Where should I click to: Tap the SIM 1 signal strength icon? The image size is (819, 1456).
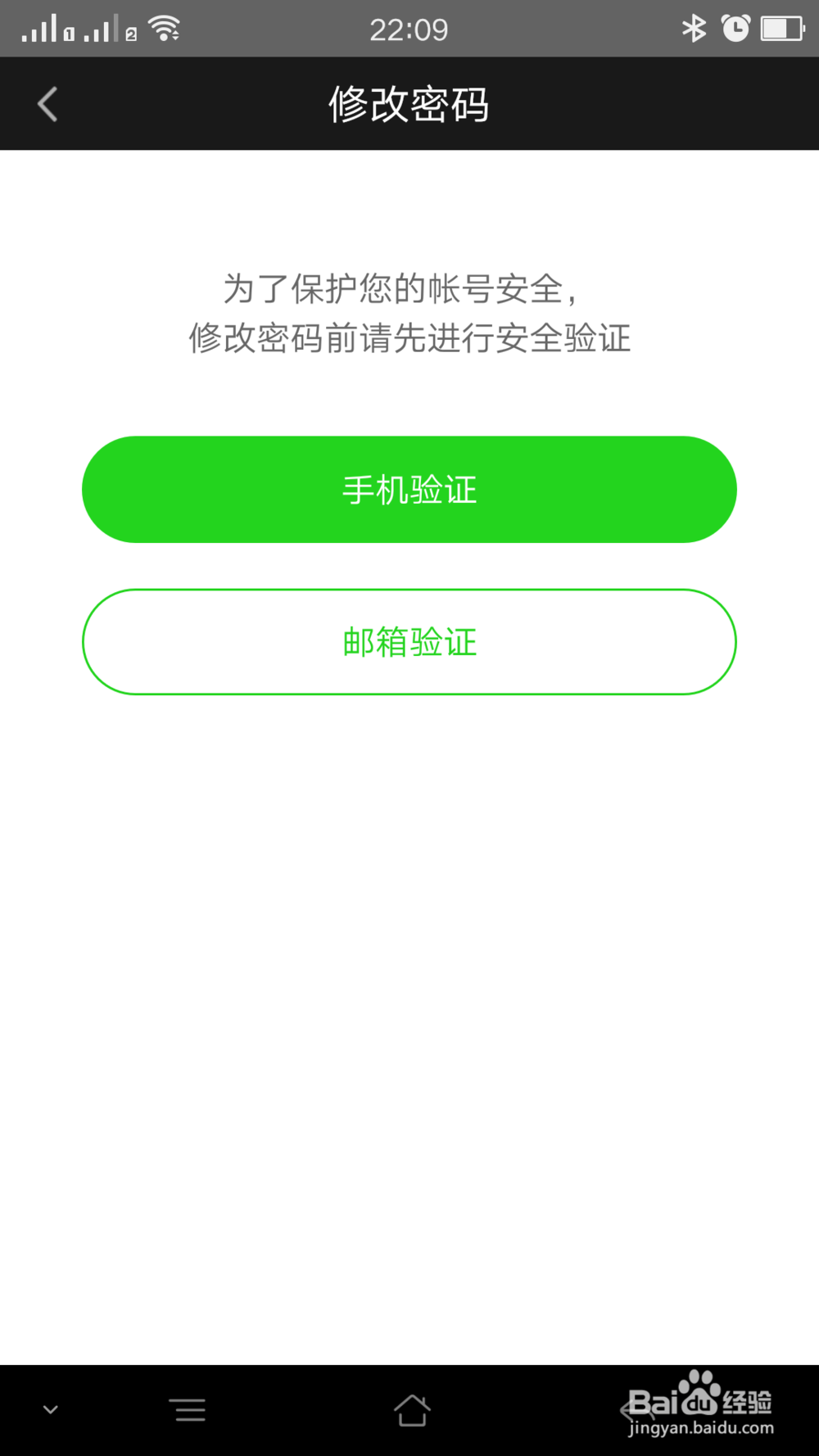coord(37,28)
